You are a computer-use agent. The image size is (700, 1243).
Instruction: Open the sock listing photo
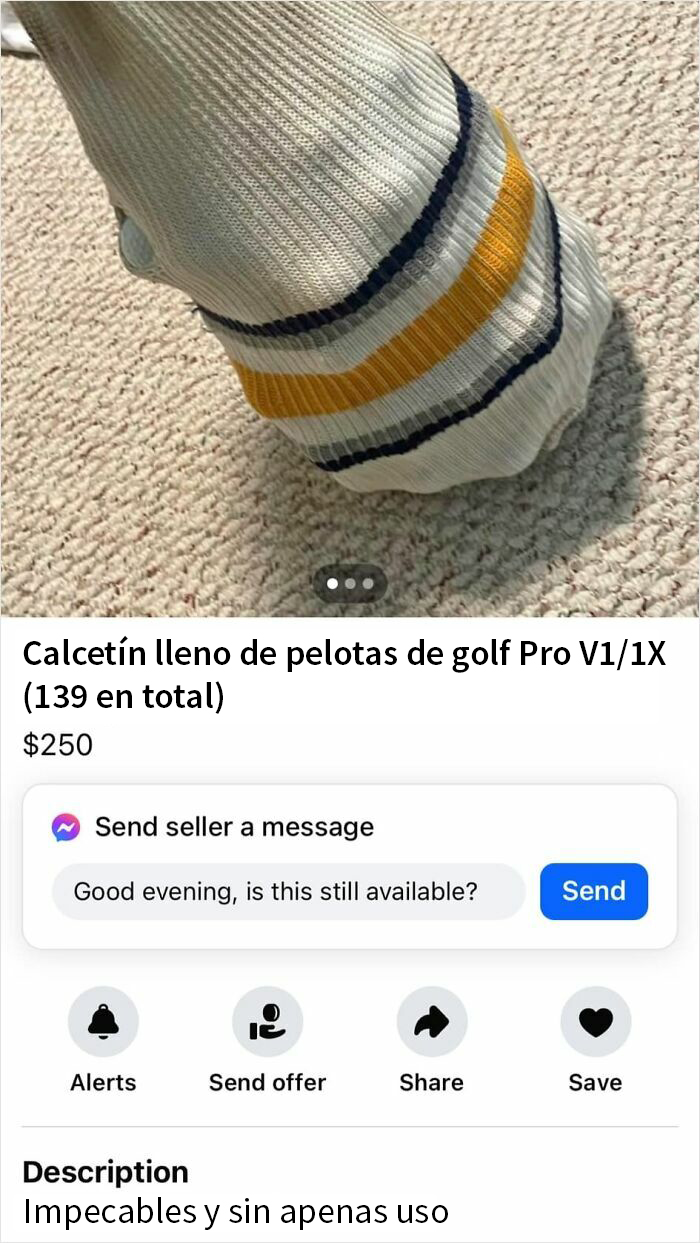pyautogui.click(x=350, y=300)
